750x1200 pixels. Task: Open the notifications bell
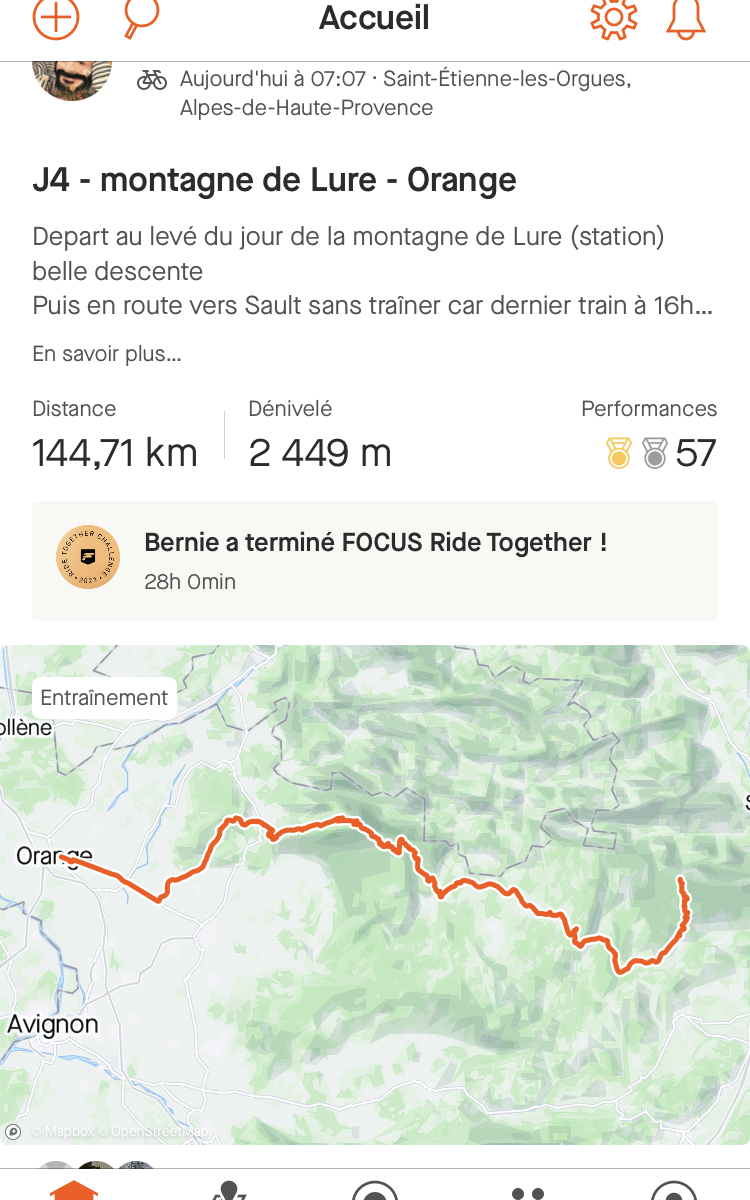click(686, 18)
